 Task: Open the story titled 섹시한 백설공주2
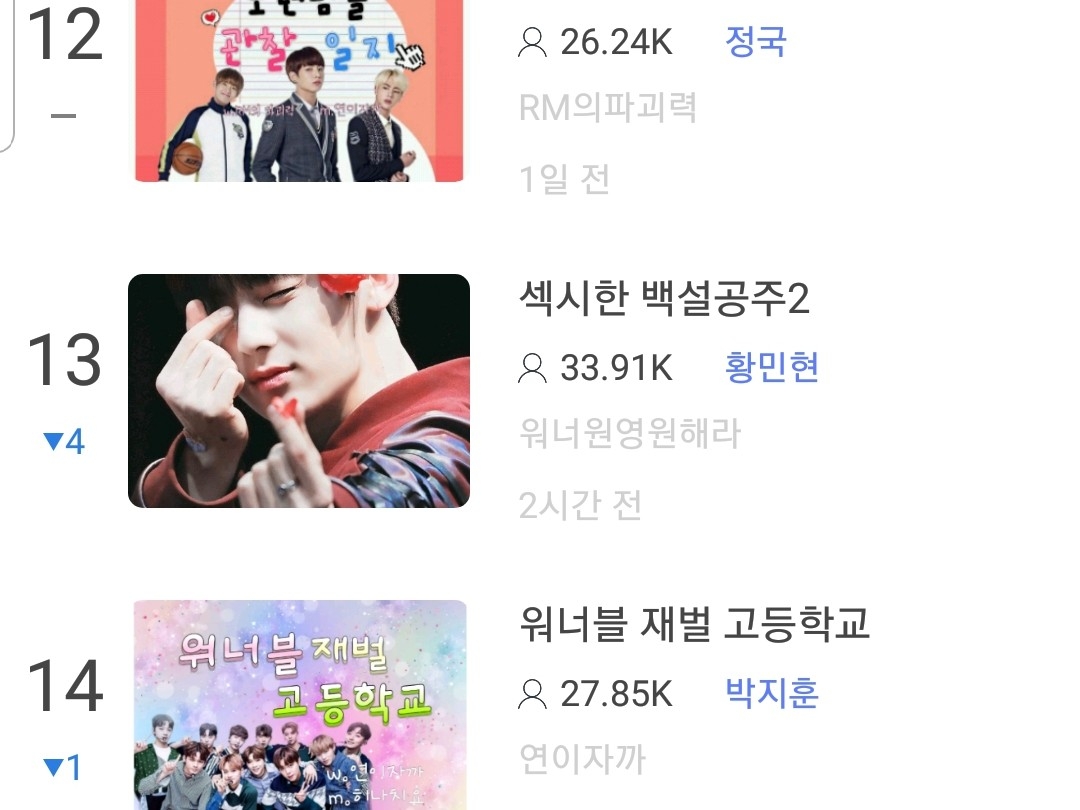point(664,298)
